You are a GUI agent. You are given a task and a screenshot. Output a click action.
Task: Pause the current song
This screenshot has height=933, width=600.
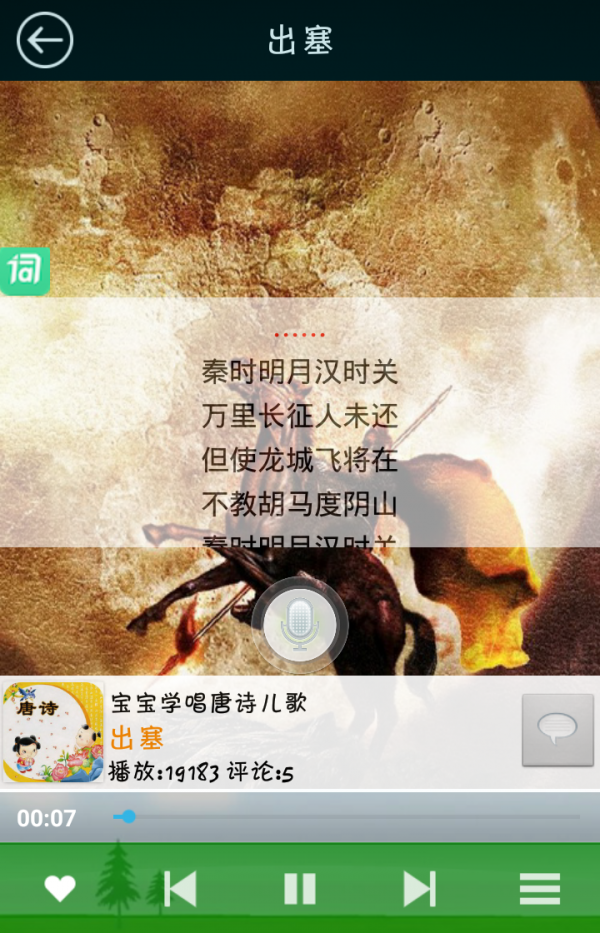click(x=300, y=888)
